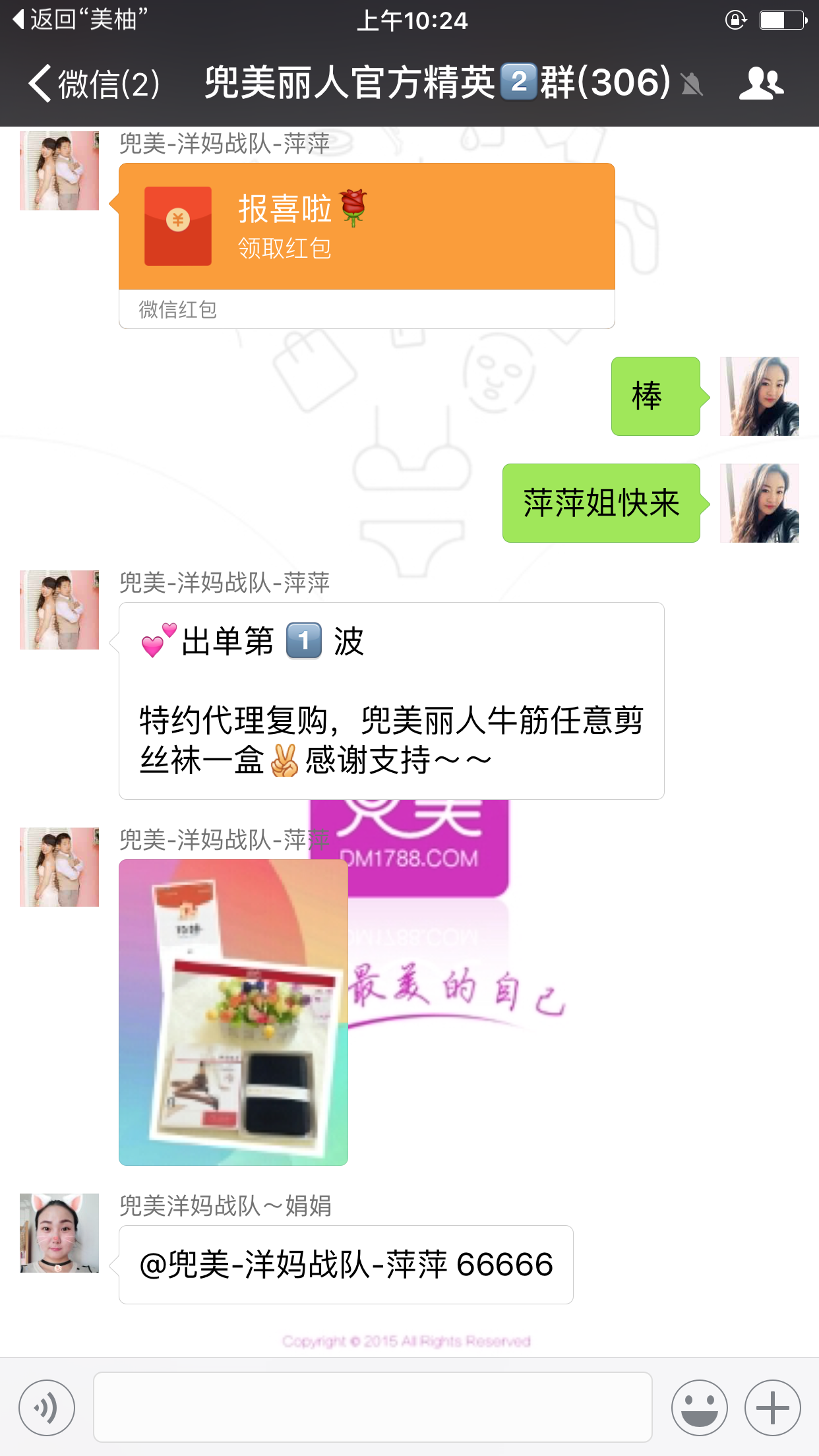This screenshot has width=819, height=1456.
Task: Open the group members info icon
Action: [761, 84]
